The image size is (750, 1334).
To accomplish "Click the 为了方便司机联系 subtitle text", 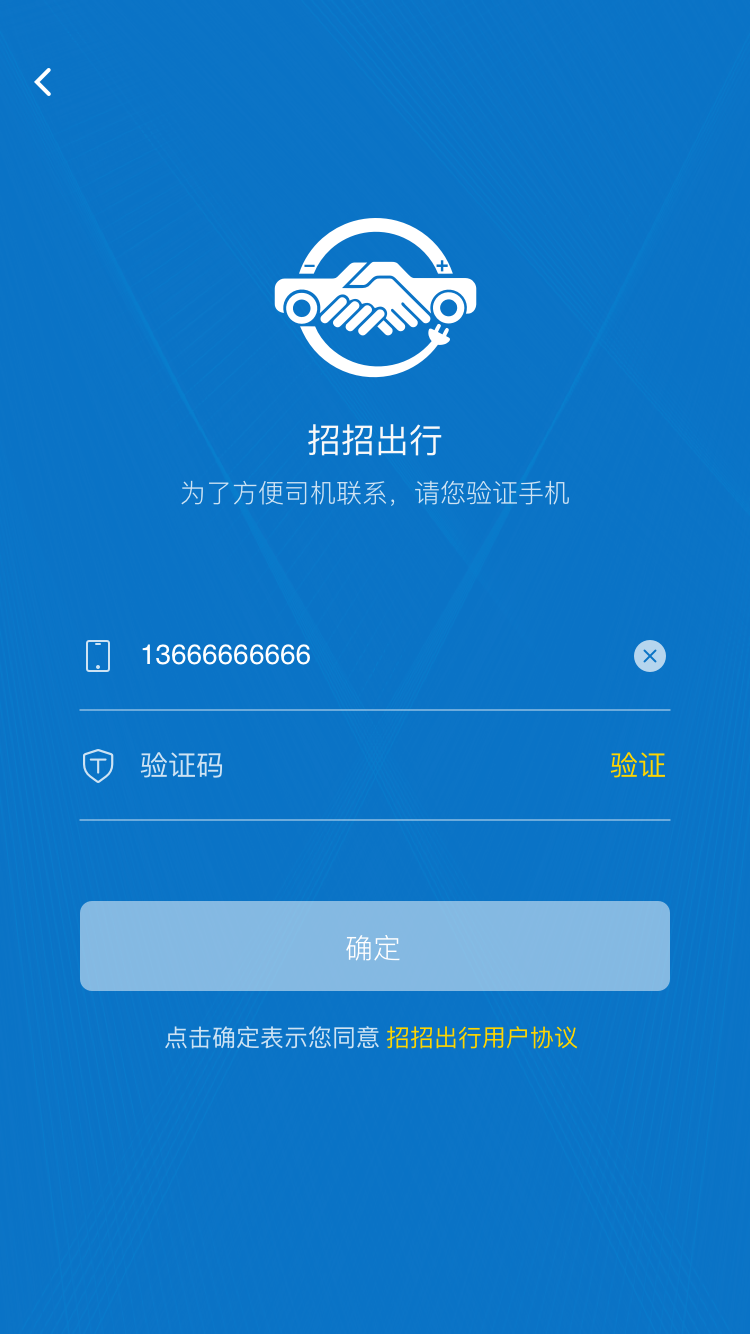I will pos(375,493).
